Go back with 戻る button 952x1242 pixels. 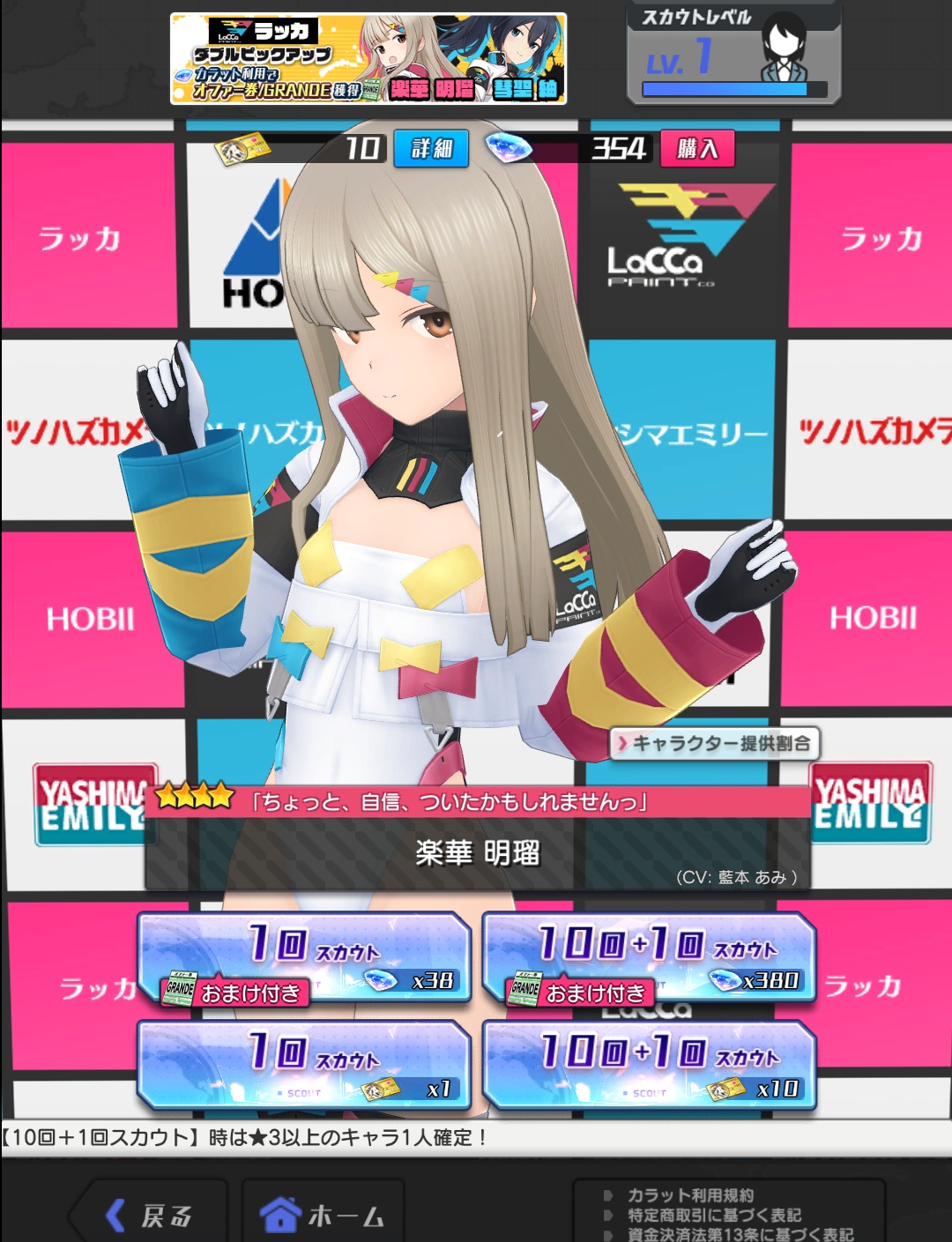pyautogui.click(x=150, y=1216)
